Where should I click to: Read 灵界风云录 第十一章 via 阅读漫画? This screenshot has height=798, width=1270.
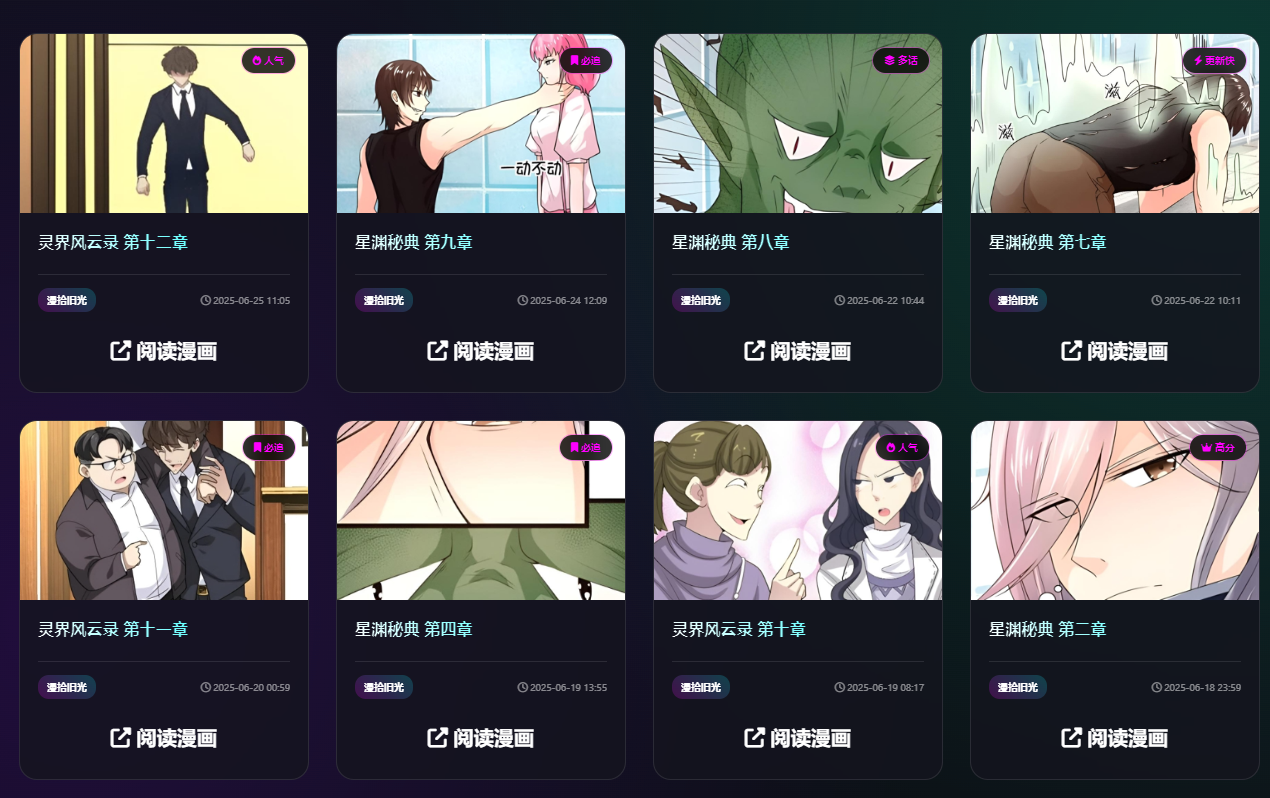(163, 738)
